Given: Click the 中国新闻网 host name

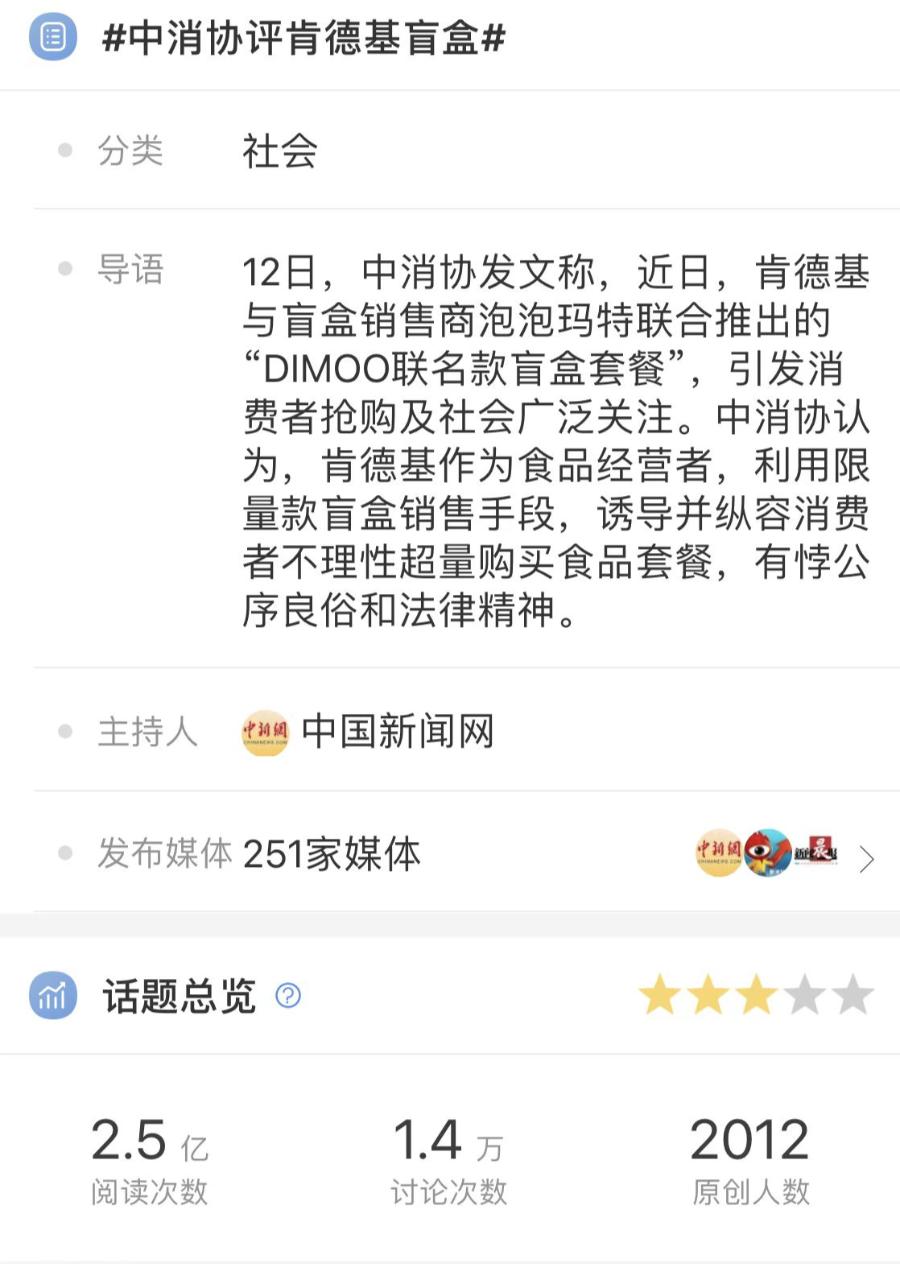Looking at the screenshot, I should pyautogui.click(x=399, y=732).
